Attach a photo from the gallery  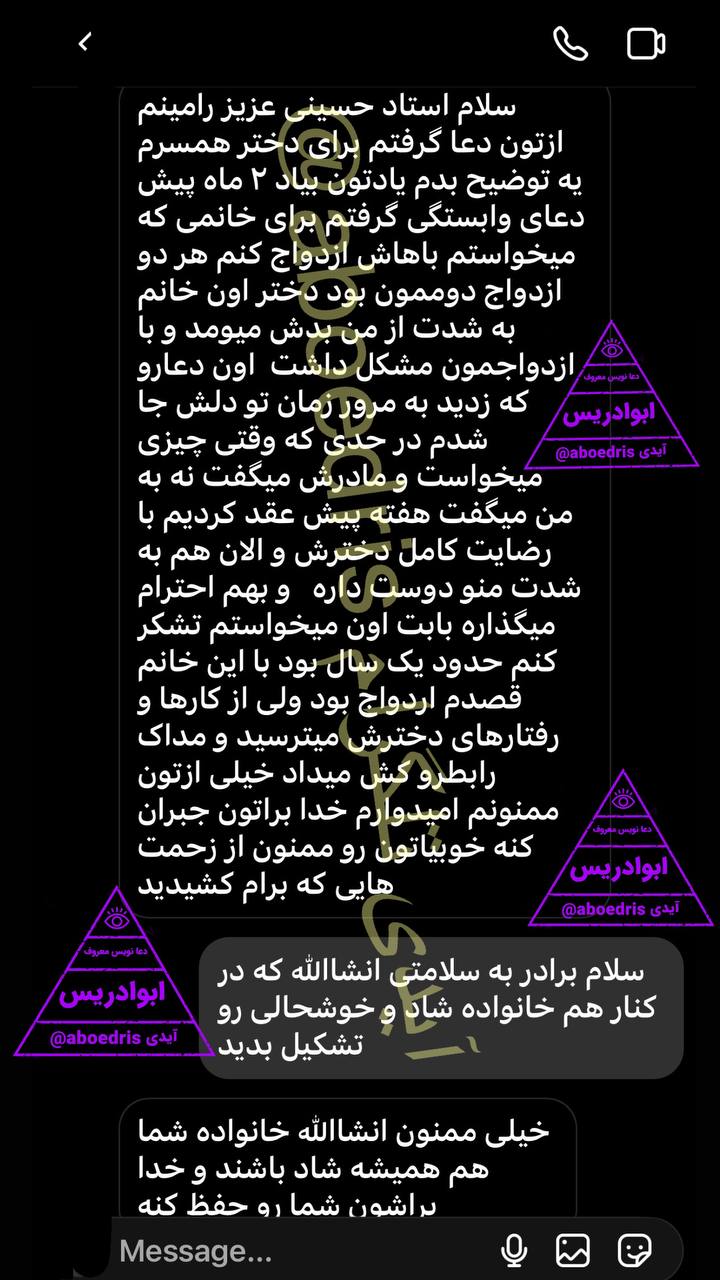[574, 1250]
